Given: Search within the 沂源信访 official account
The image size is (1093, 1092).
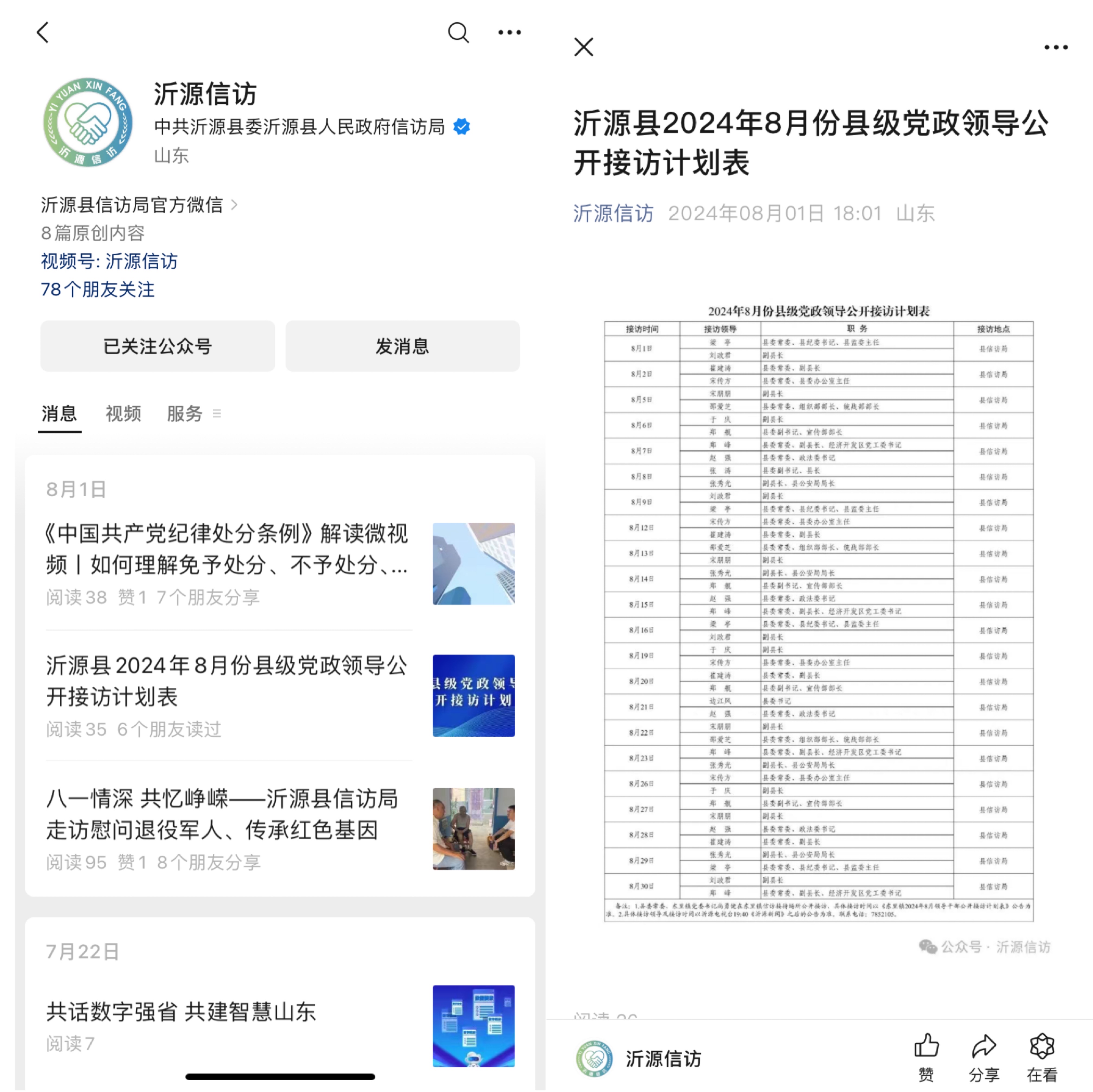Looking at the screenshot, I should (x=458, y=32).
